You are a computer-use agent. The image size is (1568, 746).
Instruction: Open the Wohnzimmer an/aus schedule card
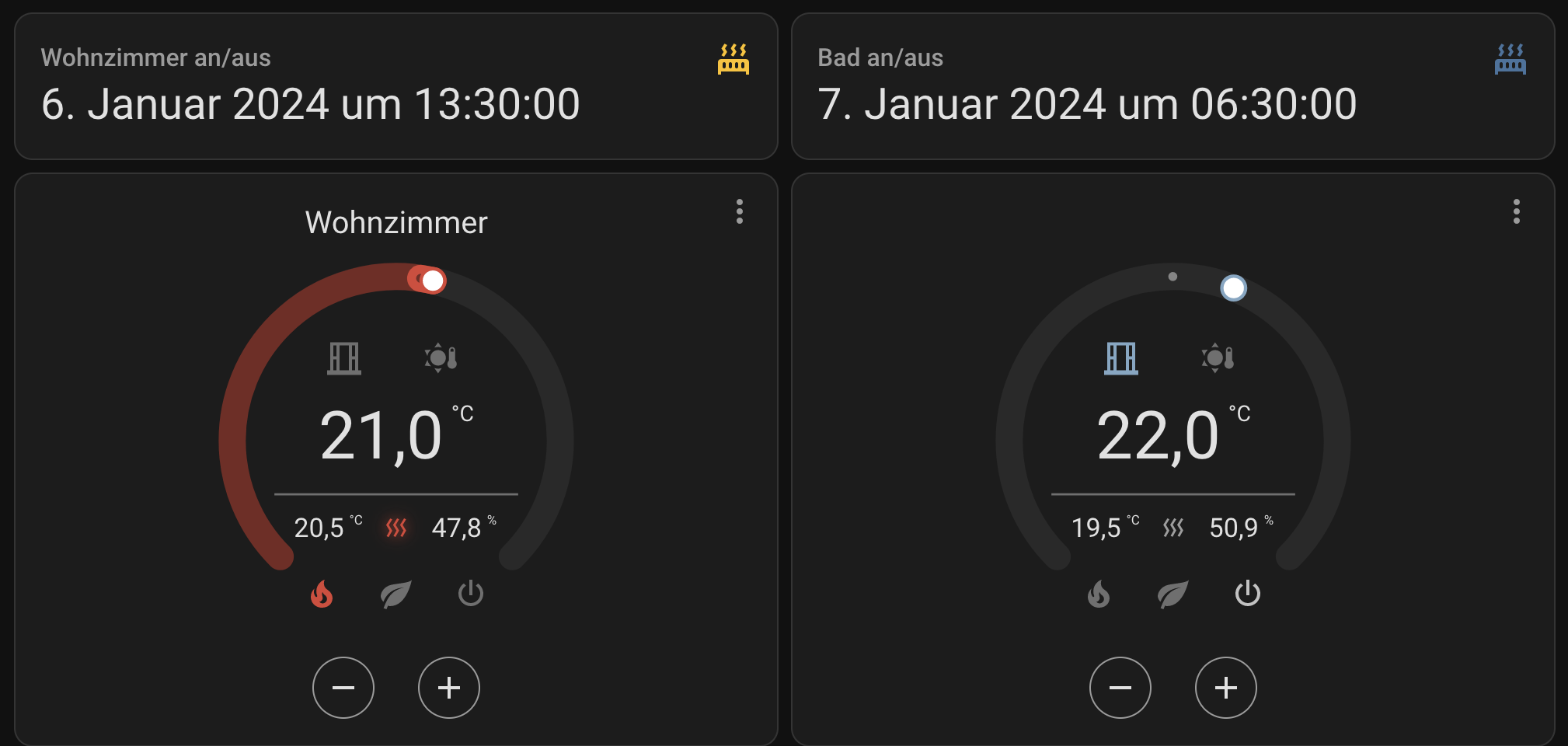396,86
